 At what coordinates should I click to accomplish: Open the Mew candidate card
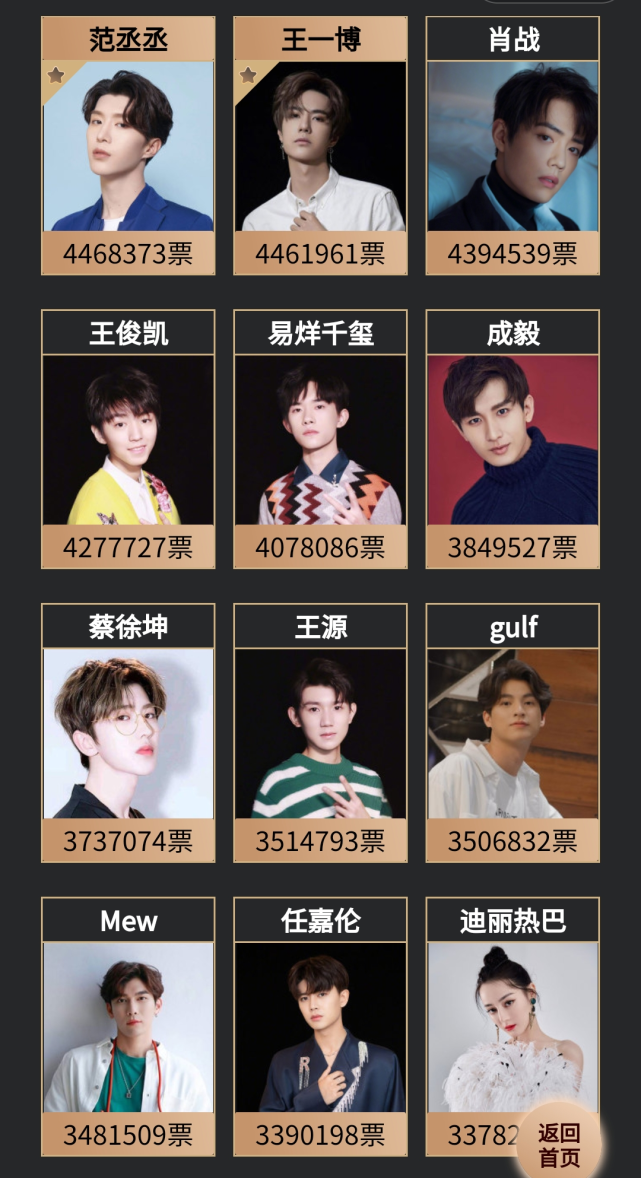128,1027
